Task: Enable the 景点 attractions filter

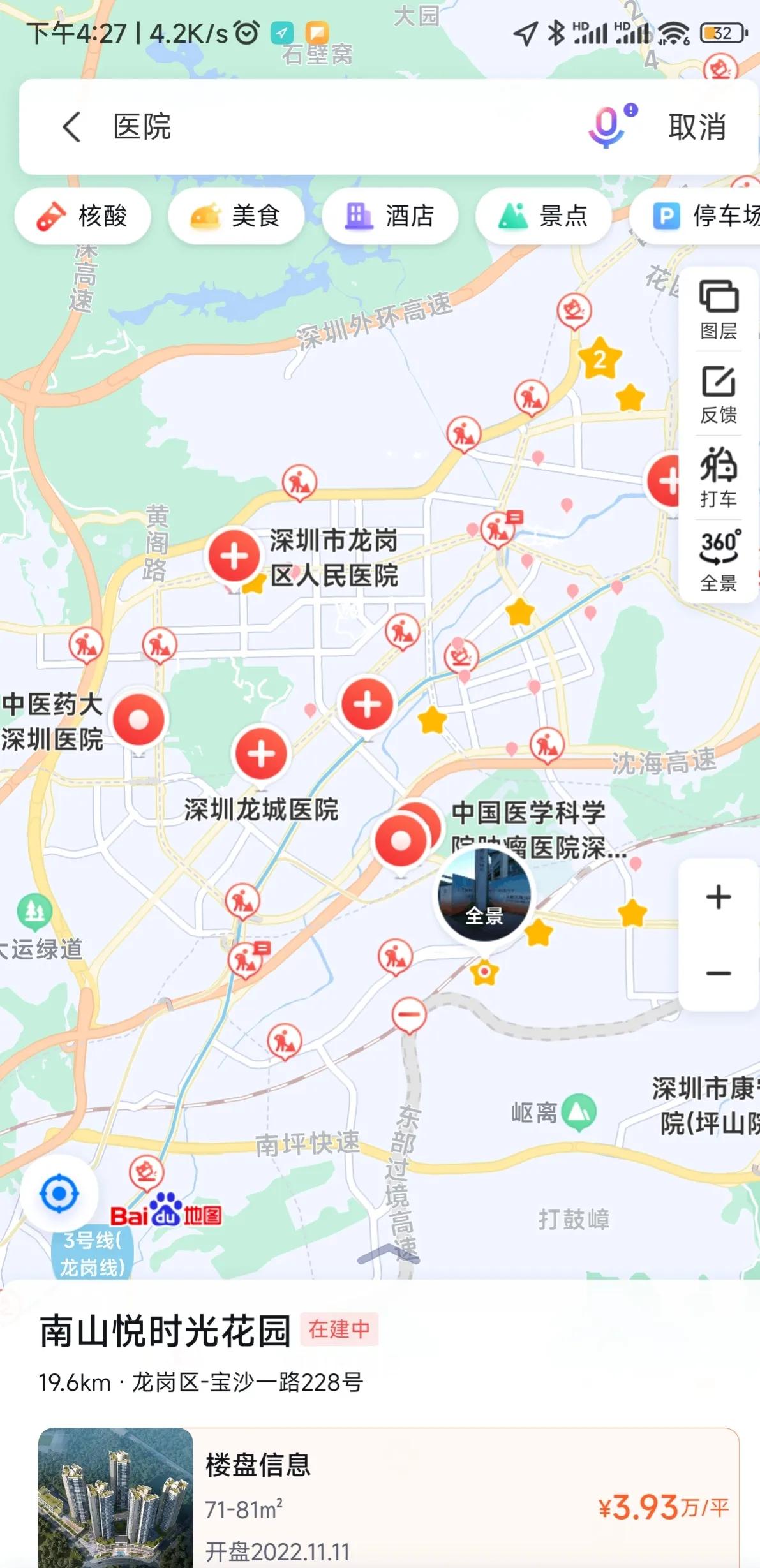Action: pyautogui.click(x=544, y=216)
